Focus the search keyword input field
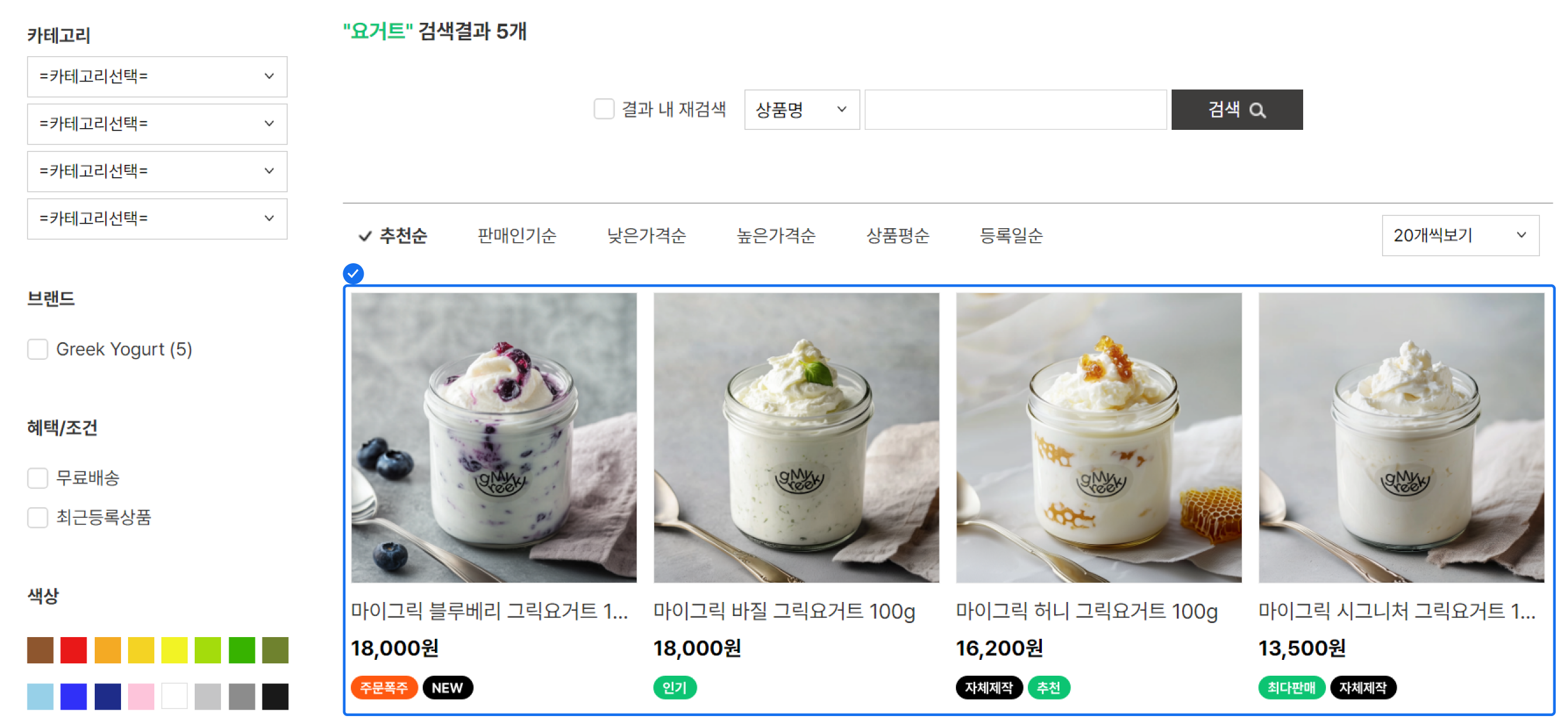Screen dimensions: 1568x726 coord(1015,109)
